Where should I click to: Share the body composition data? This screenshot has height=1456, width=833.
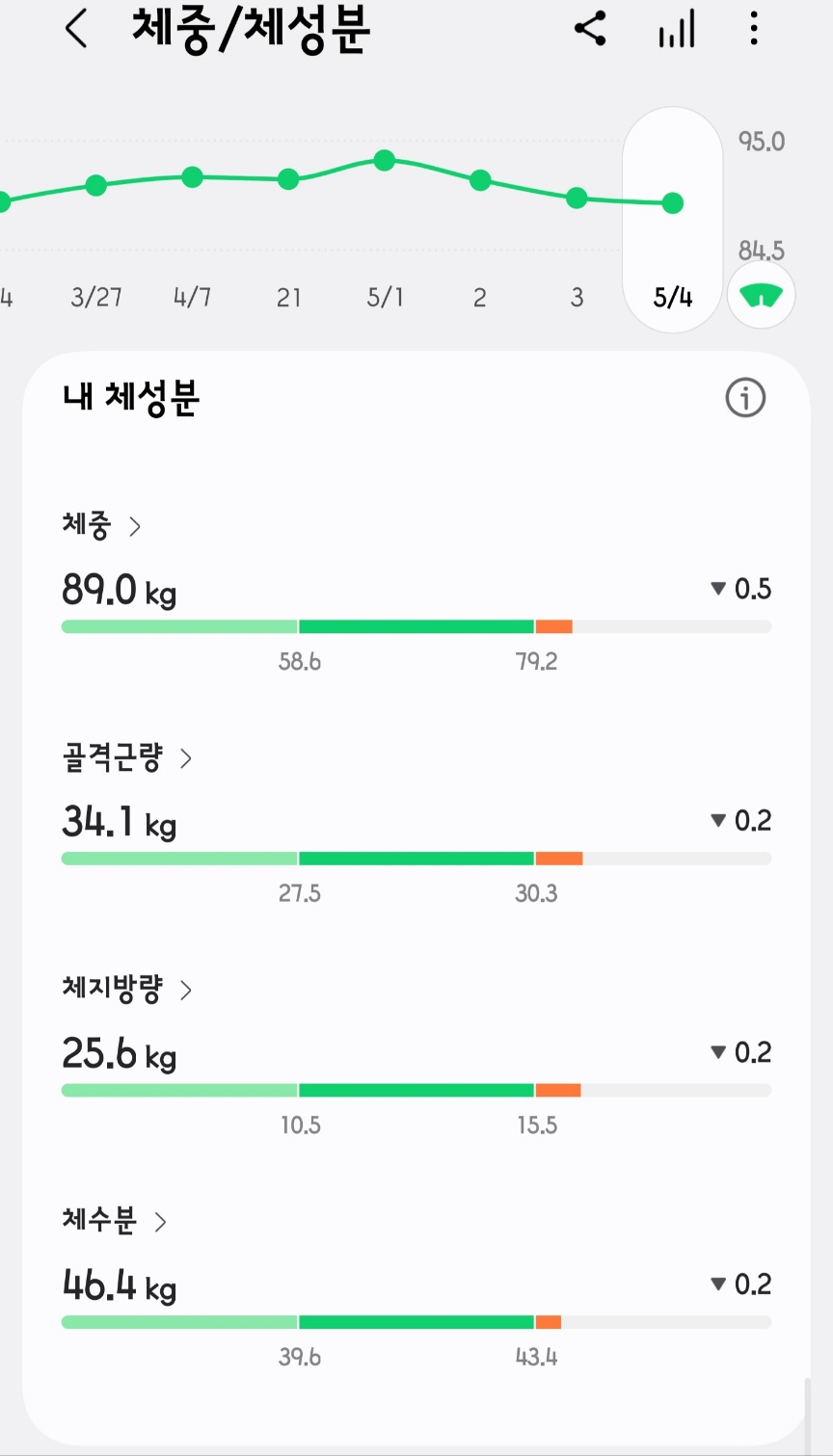coord(590,29)
